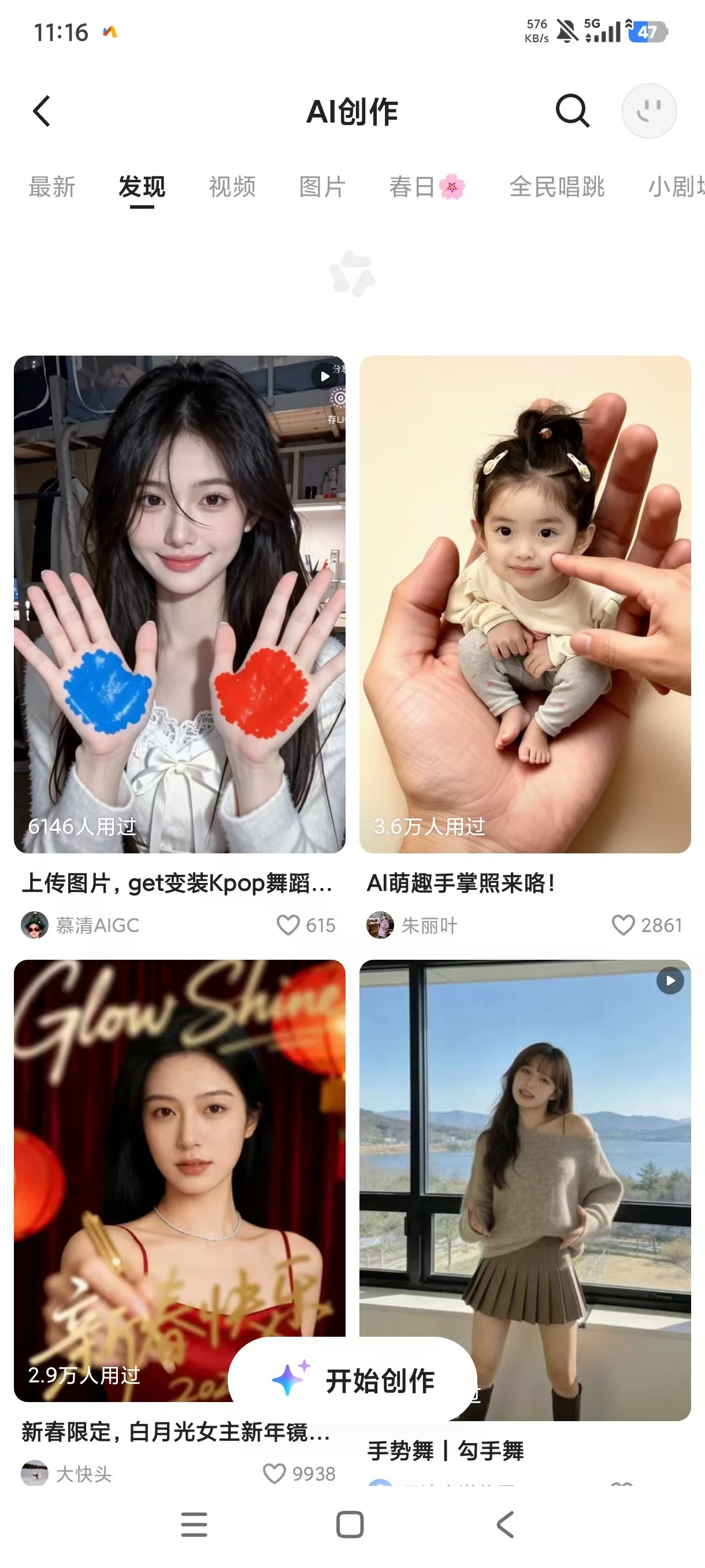Open the Kpop舞蹈 template with painted hands
This screenshot has height=1568, width=705.
click(x=180, y=604)
